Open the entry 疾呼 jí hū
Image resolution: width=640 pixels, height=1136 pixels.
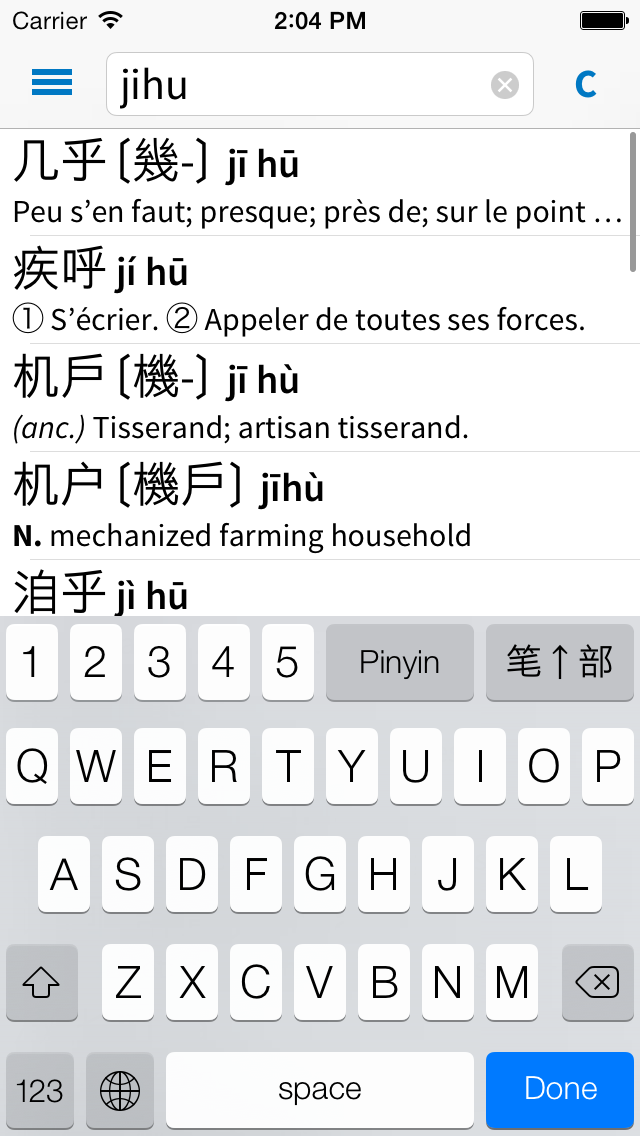tap(320, 290)
